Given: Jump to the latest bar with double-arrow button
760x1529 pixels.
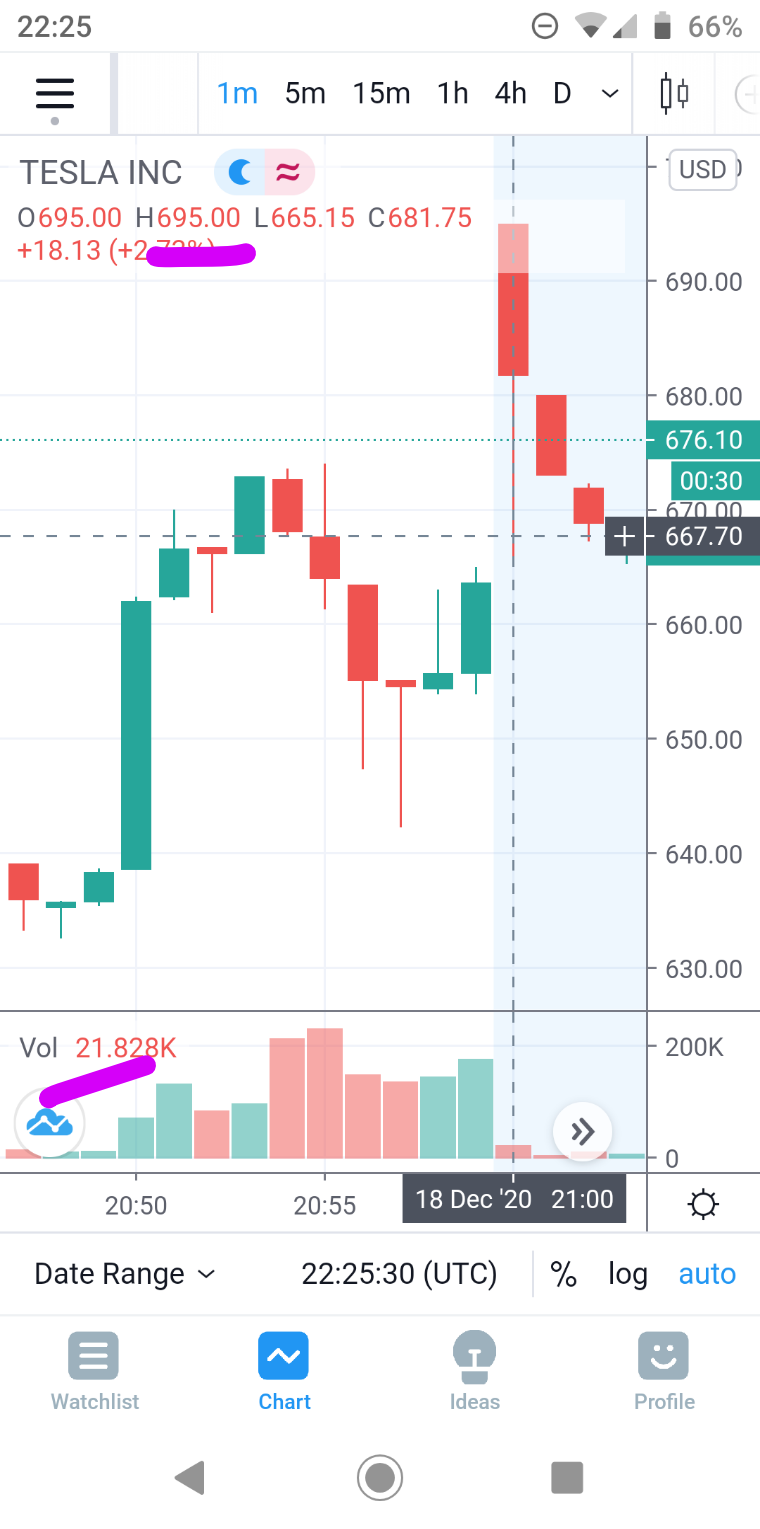Looking at the screenshot, I should (582, 1132).
